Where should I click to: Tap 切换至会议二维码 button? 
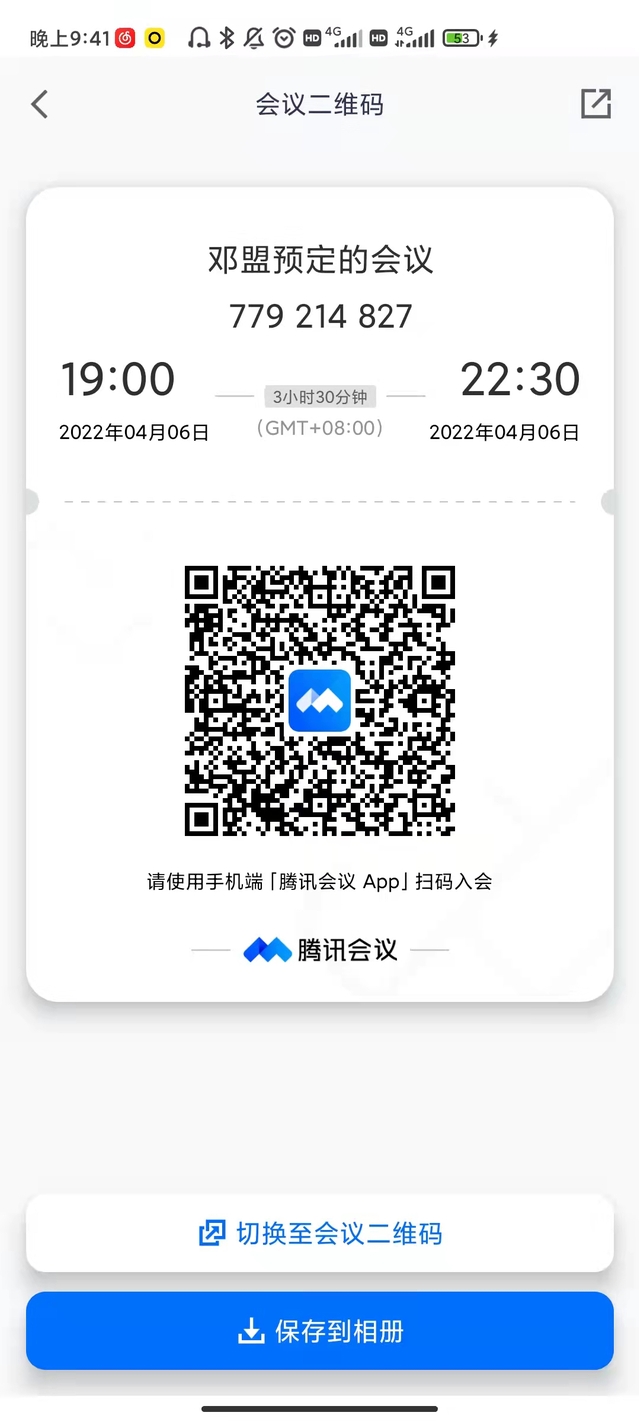(x=320, y=1233)
